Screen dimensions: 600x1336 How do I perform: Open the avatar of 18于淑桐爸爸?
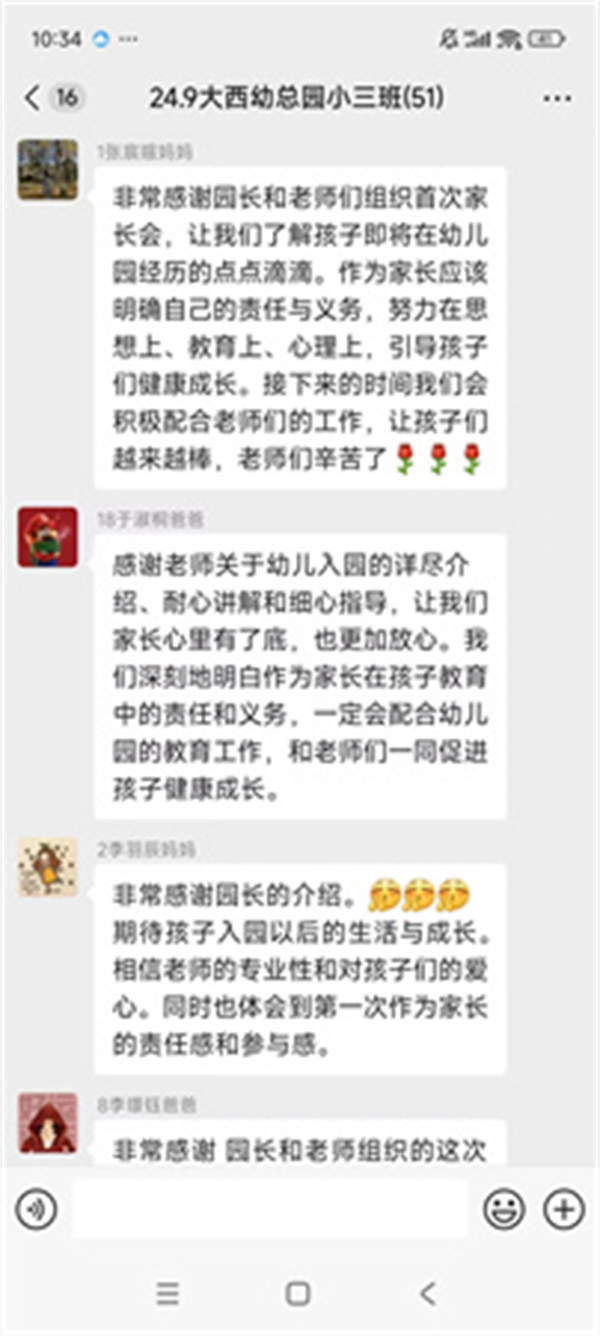coord(47,538)
